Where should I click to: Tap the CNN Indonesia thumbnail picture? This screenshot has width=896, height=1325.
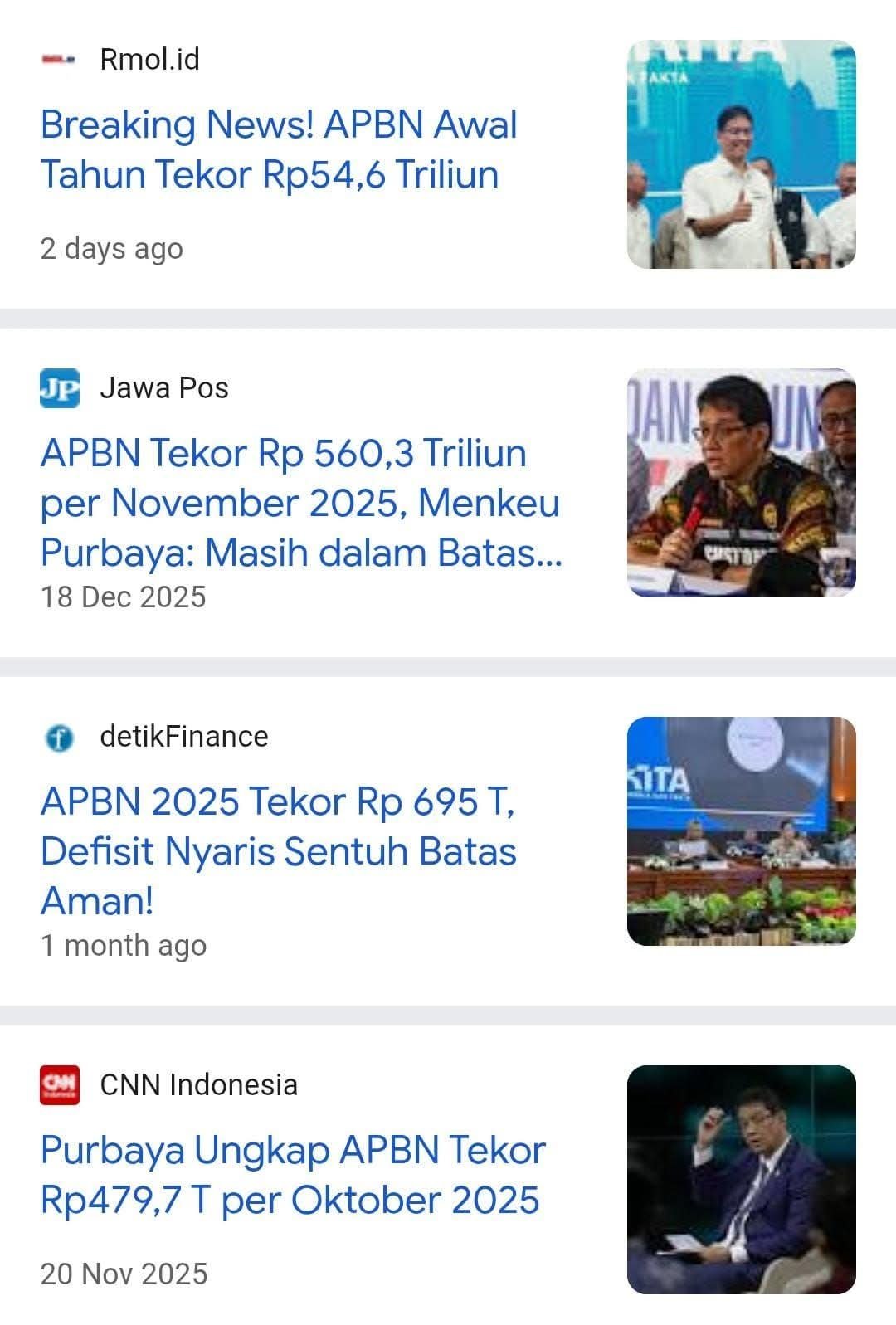pos(741,1180)
